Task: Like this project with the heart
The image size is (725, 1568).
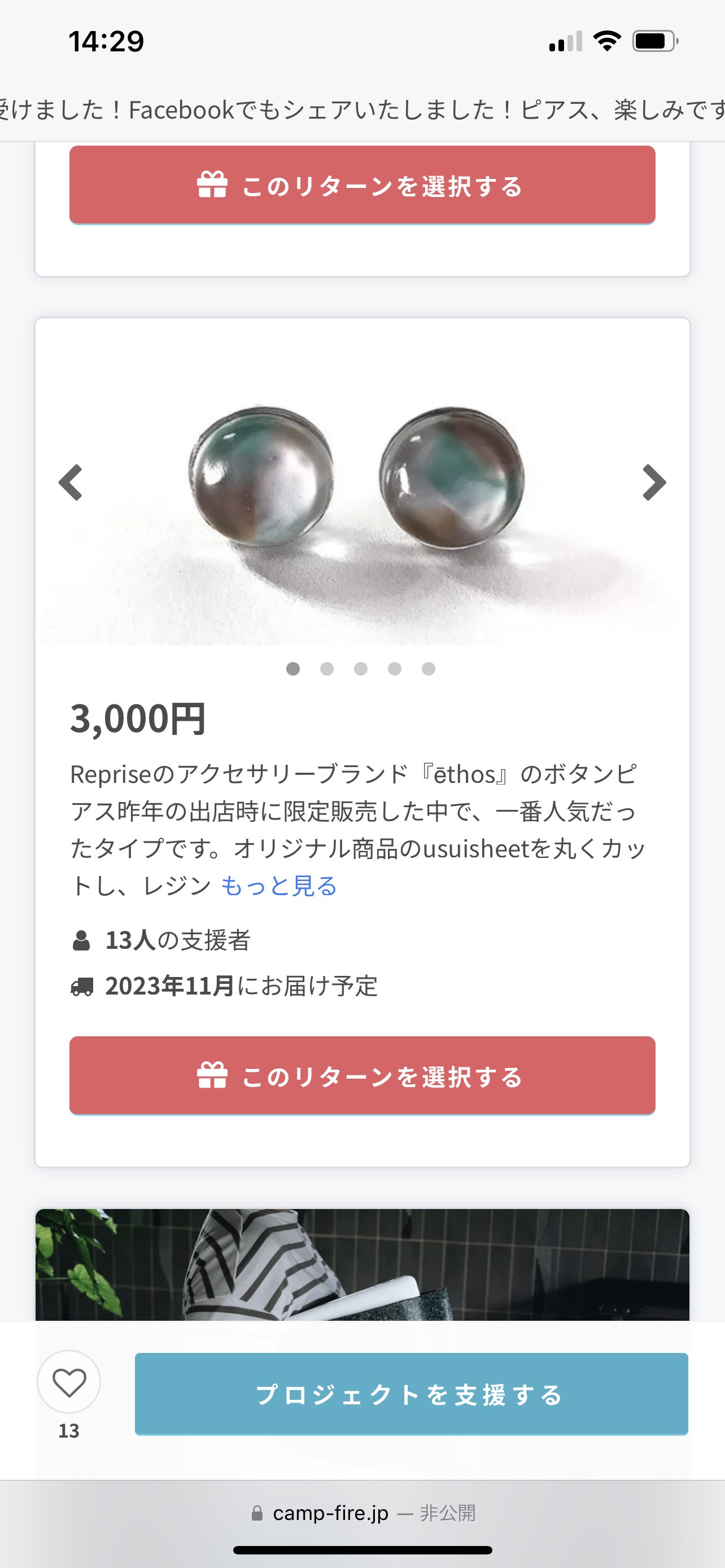Action: tap(69, 1382)
